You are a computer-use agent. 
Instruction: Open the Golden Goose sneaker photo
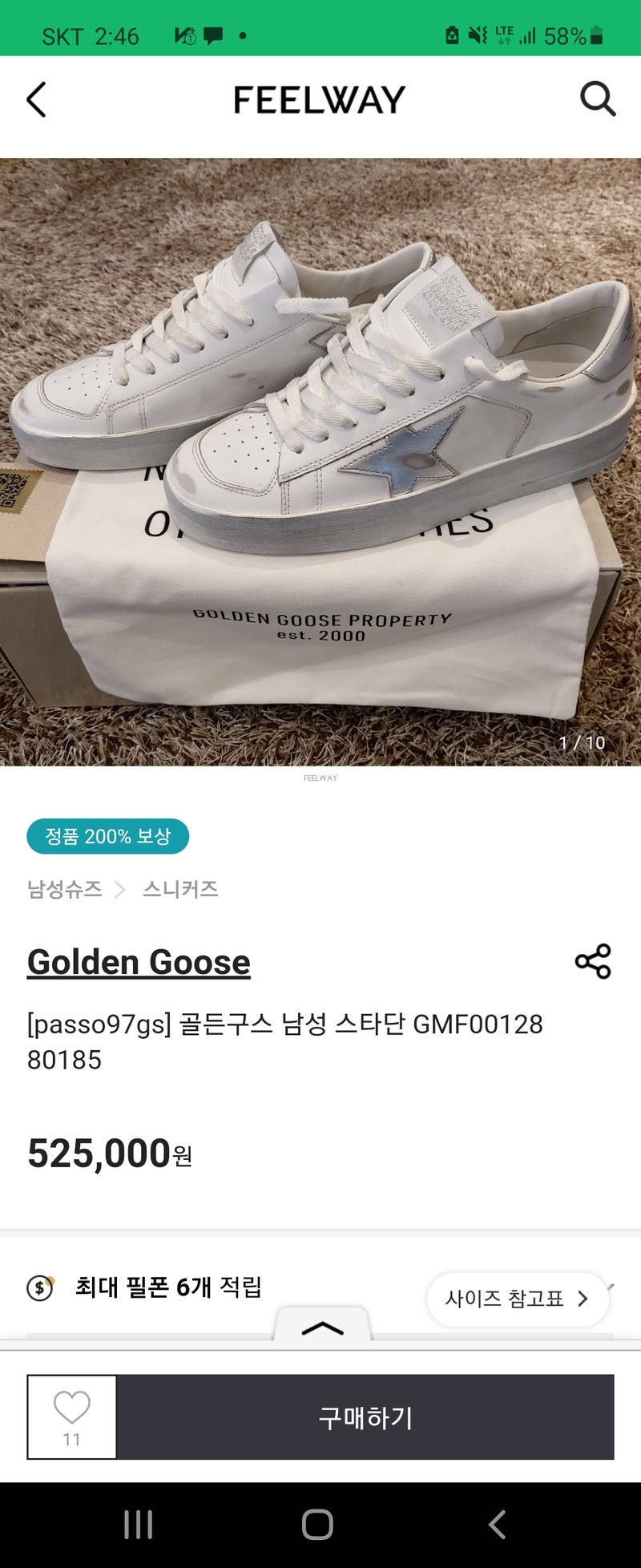tap(320, 461)
